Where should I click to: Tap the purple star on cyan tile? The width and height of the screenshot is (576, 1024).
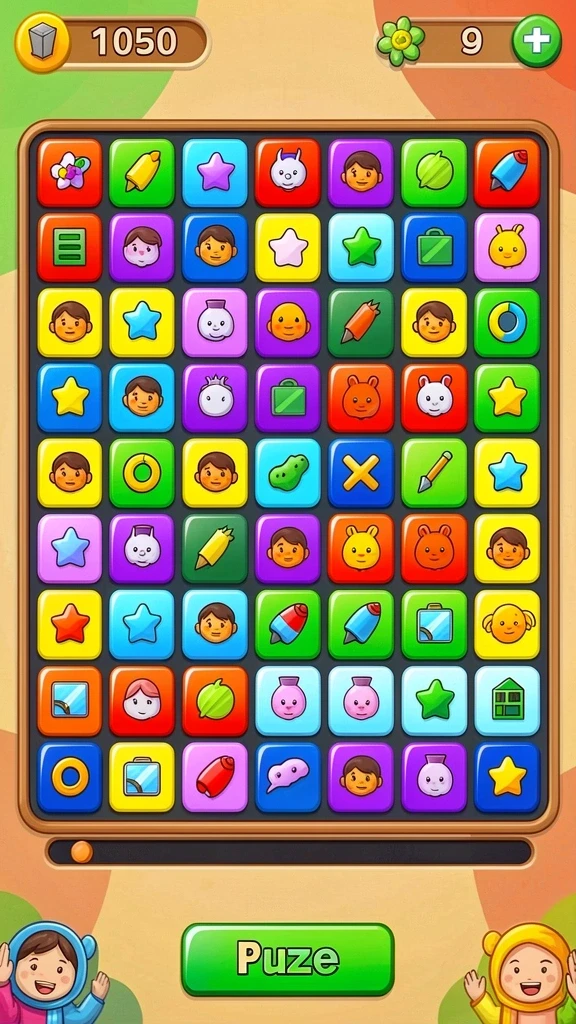pos(215,174)
